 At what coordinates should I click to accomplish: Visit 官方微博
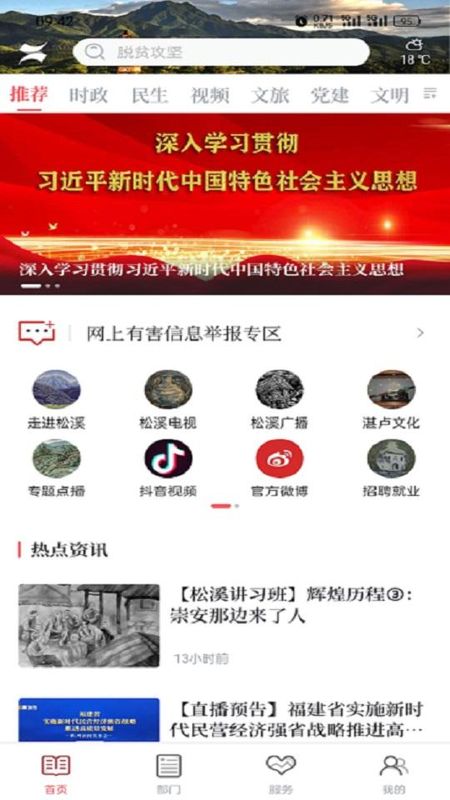279,468
